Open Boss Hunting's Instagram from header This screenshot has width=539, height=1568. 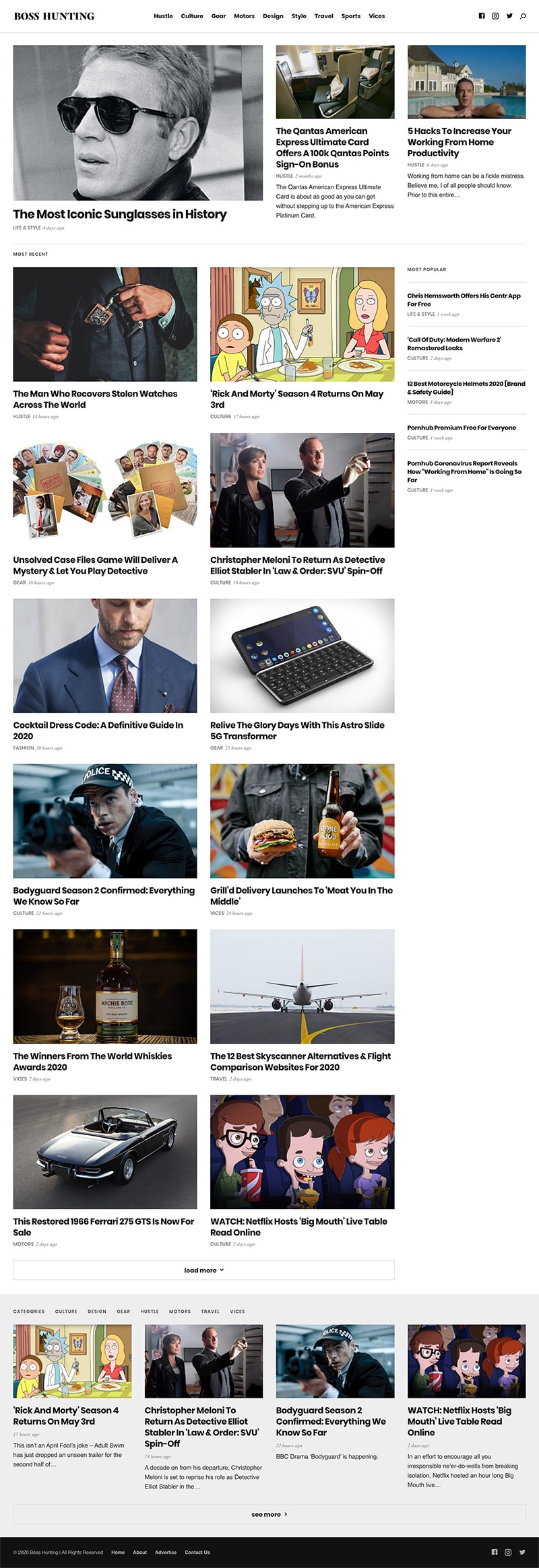[x=495, y=16]
